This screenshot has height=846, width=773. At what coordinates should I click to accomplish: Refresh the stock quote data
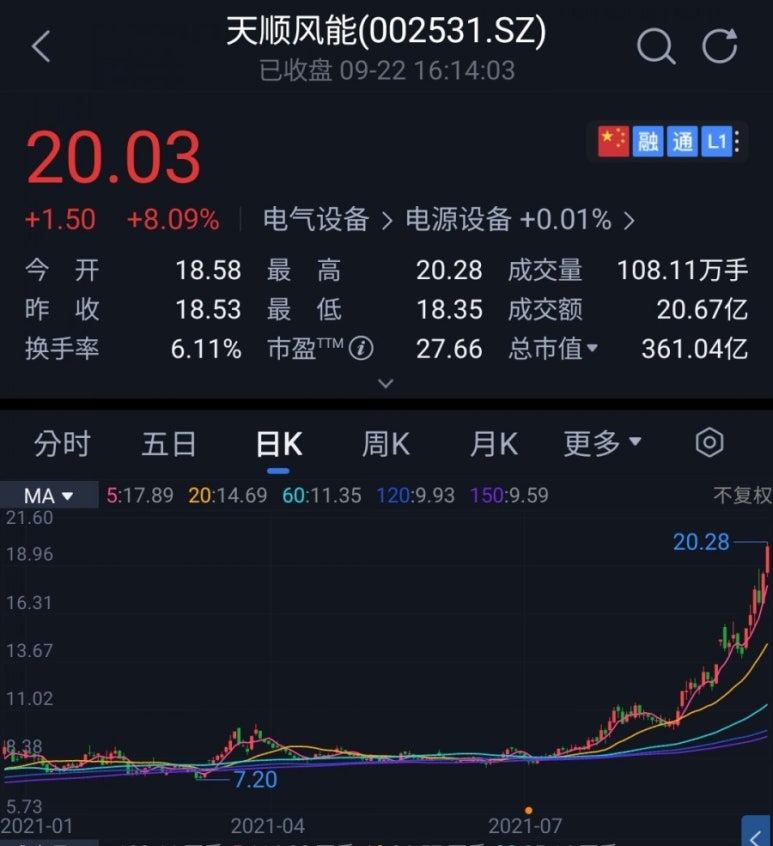719,46
